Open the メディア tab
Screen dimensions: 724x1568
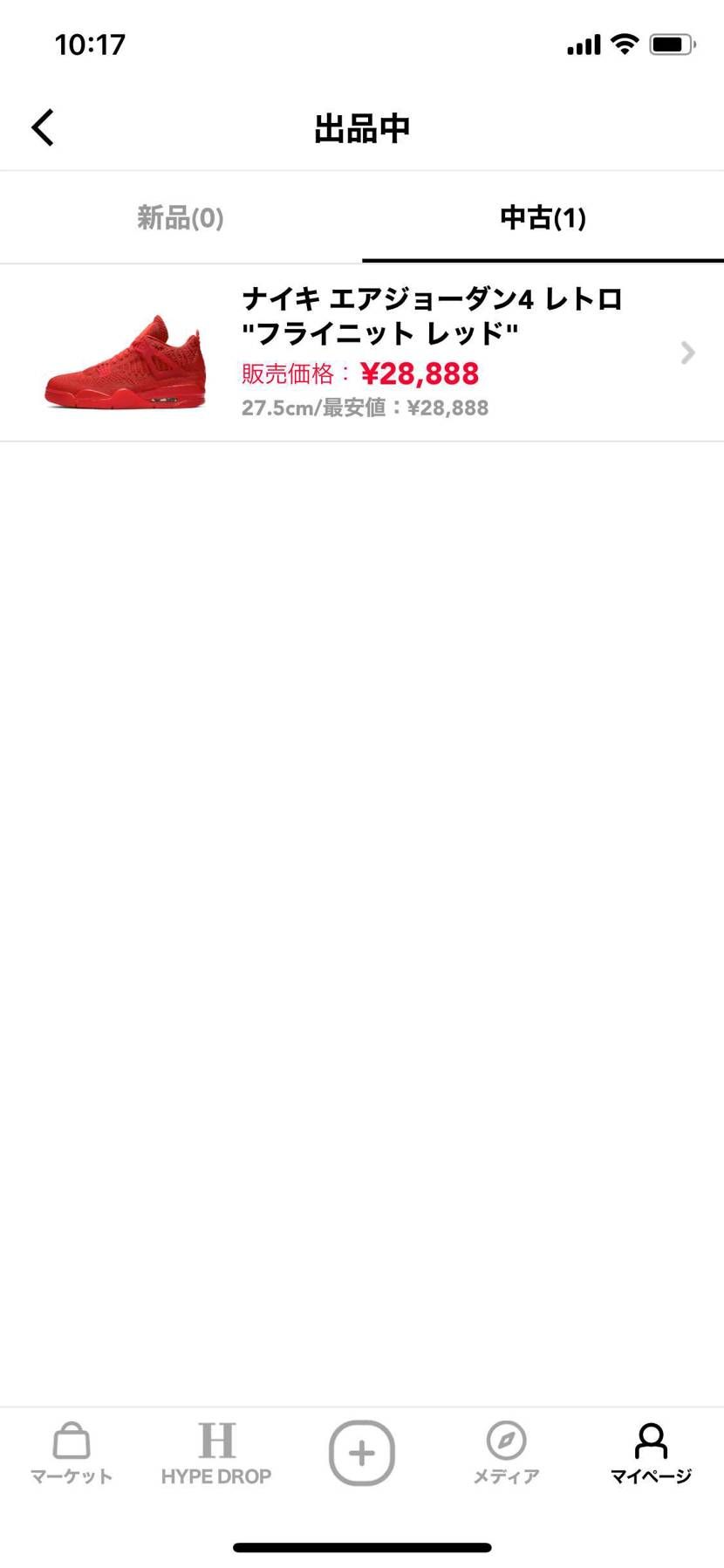506,1453
